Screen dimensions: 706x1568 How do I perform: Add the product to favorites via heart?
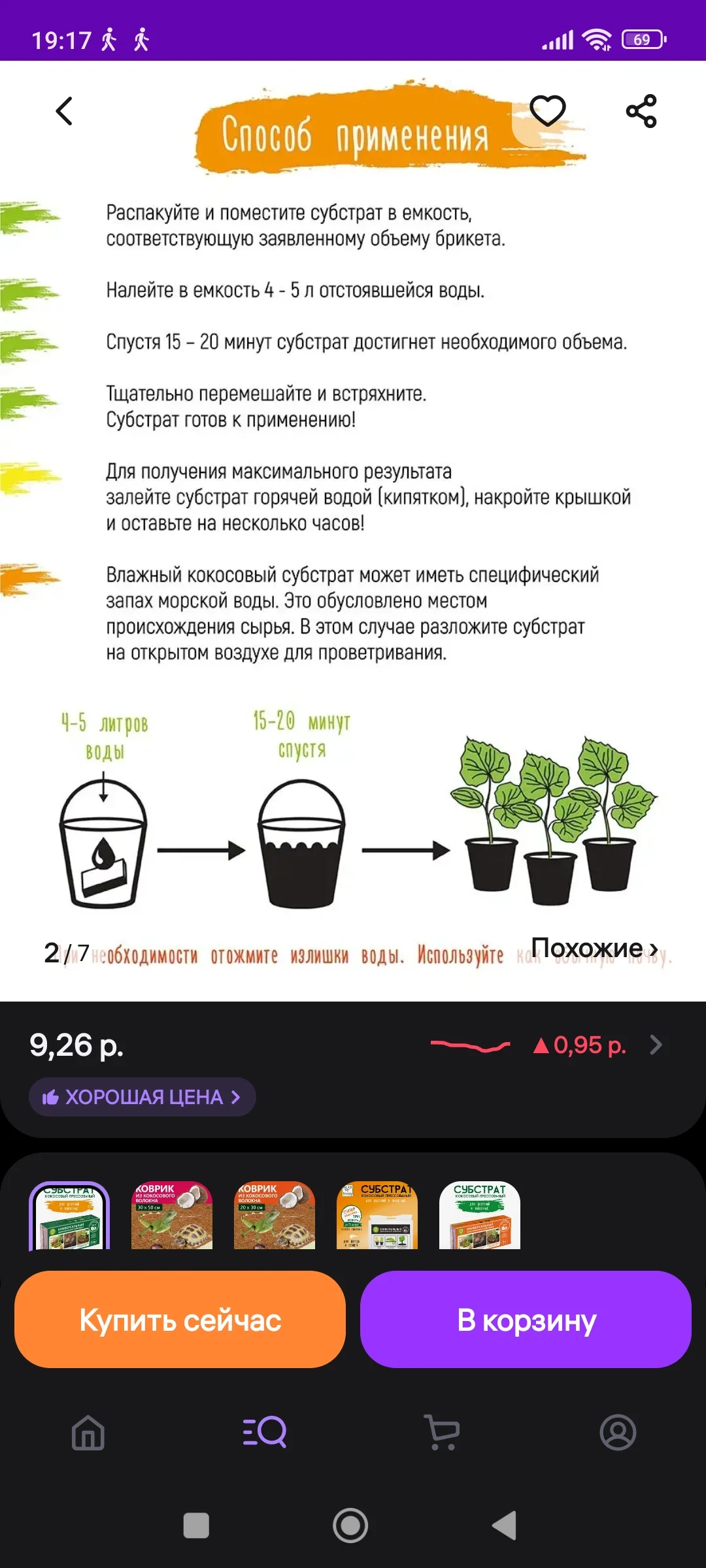548,110
